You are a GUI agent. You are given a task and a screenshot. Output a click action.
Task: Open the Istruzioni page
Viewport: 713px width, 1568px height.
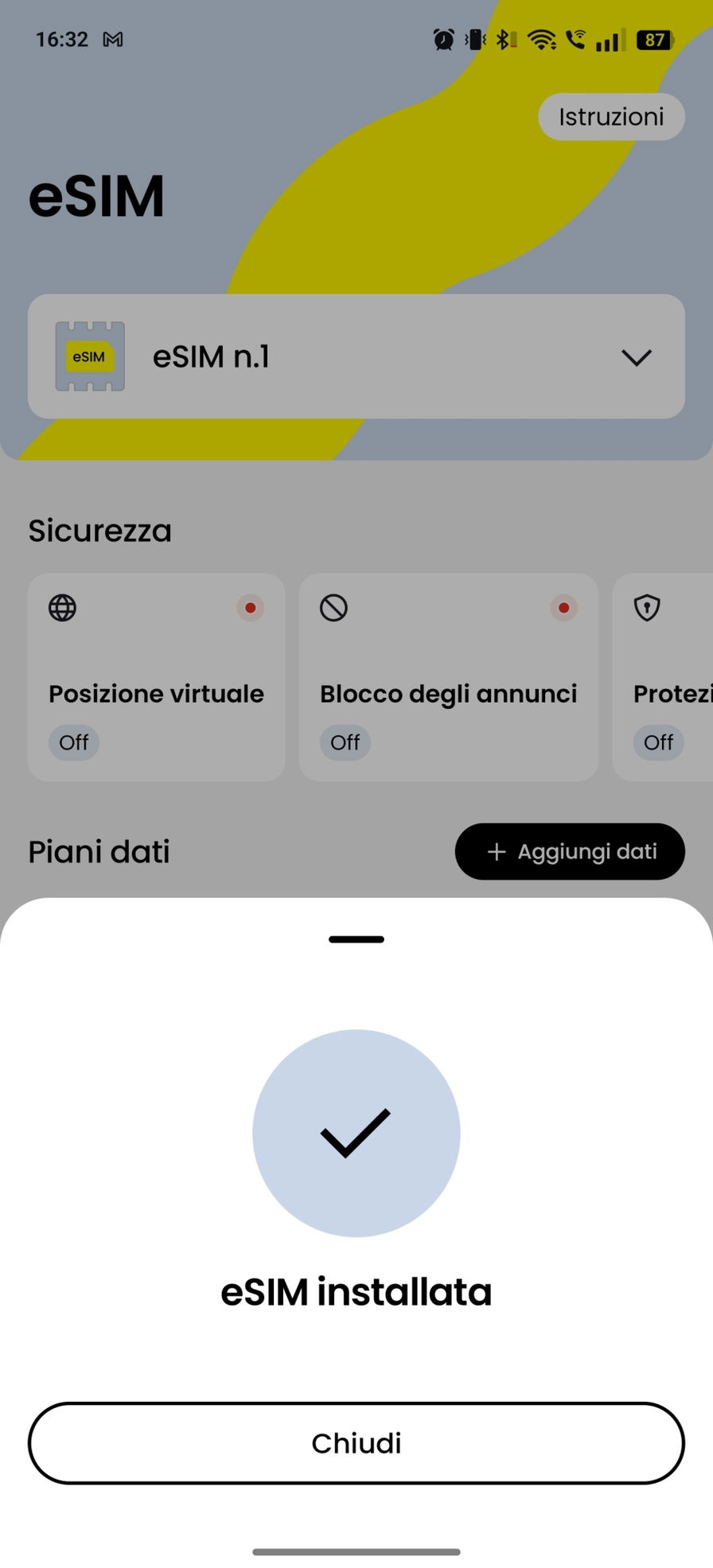611,116
